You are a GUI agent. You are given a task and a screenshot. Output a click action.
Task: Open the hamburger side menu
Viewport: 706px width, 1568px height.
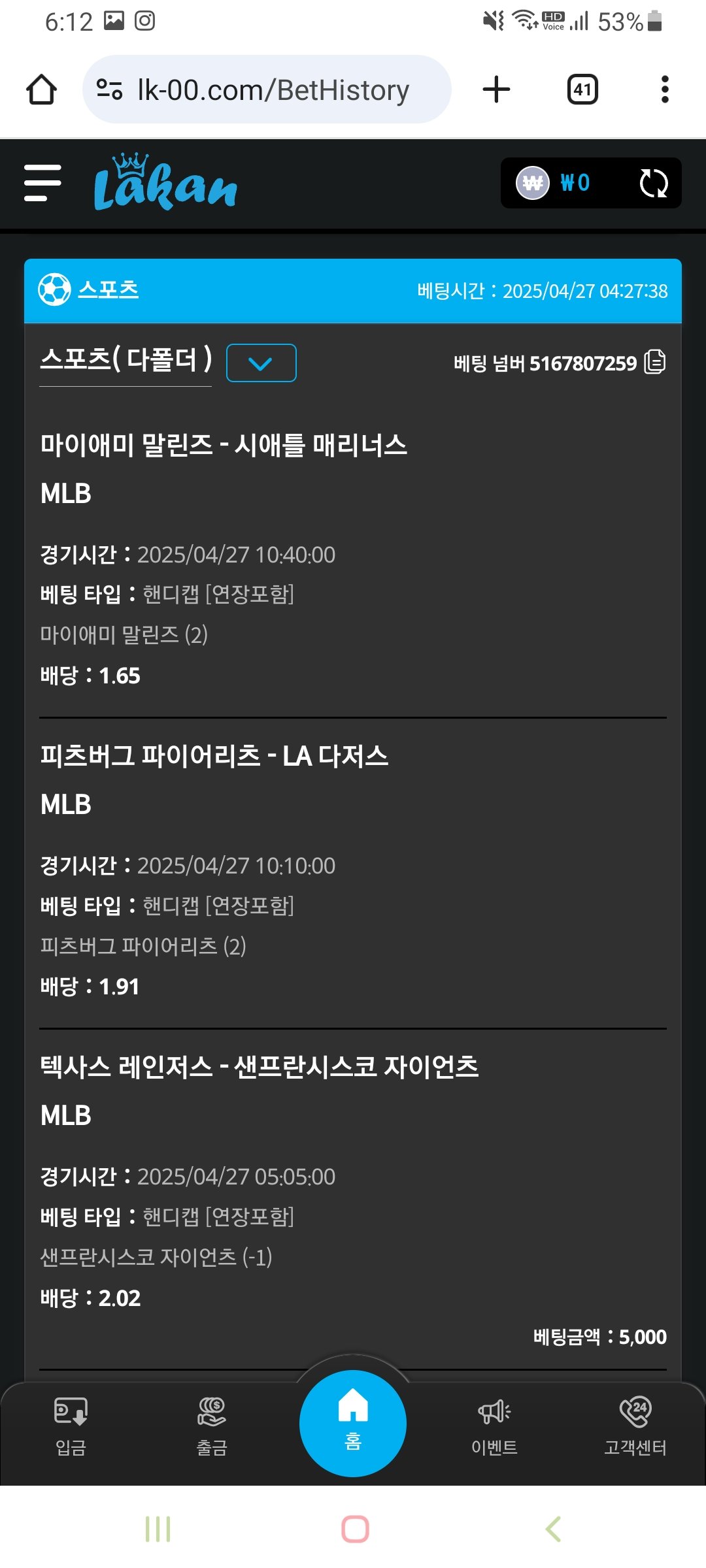tap(42, 183)
